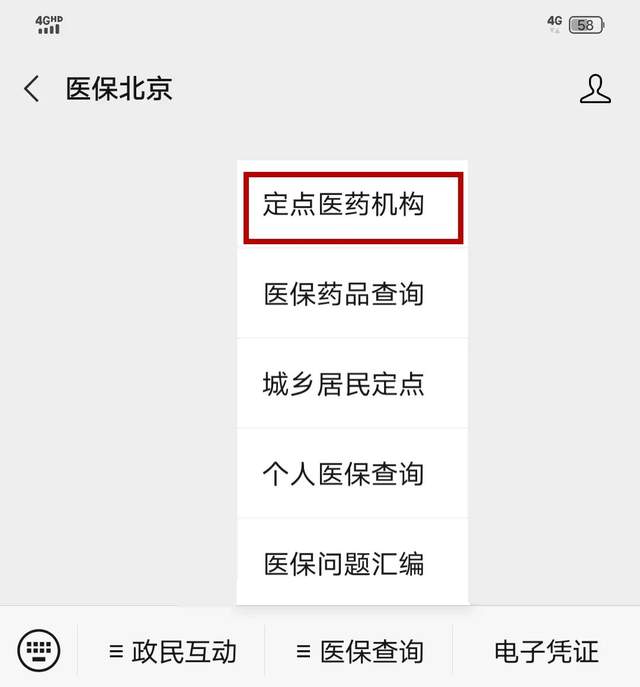The image size is (640, 687).
Task: Select 定点医药机构 from the menu
Action: pyautogui.click(x=352, y=206)
